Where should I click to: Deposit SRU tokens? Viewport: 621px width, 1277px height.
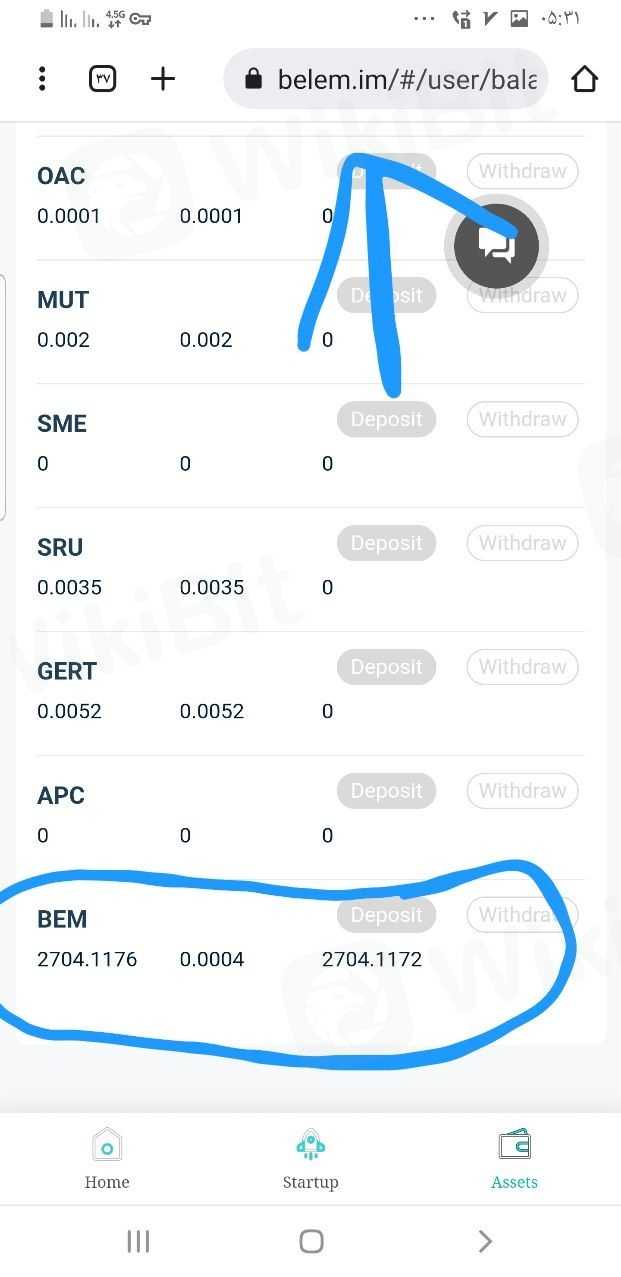[386, 543]
